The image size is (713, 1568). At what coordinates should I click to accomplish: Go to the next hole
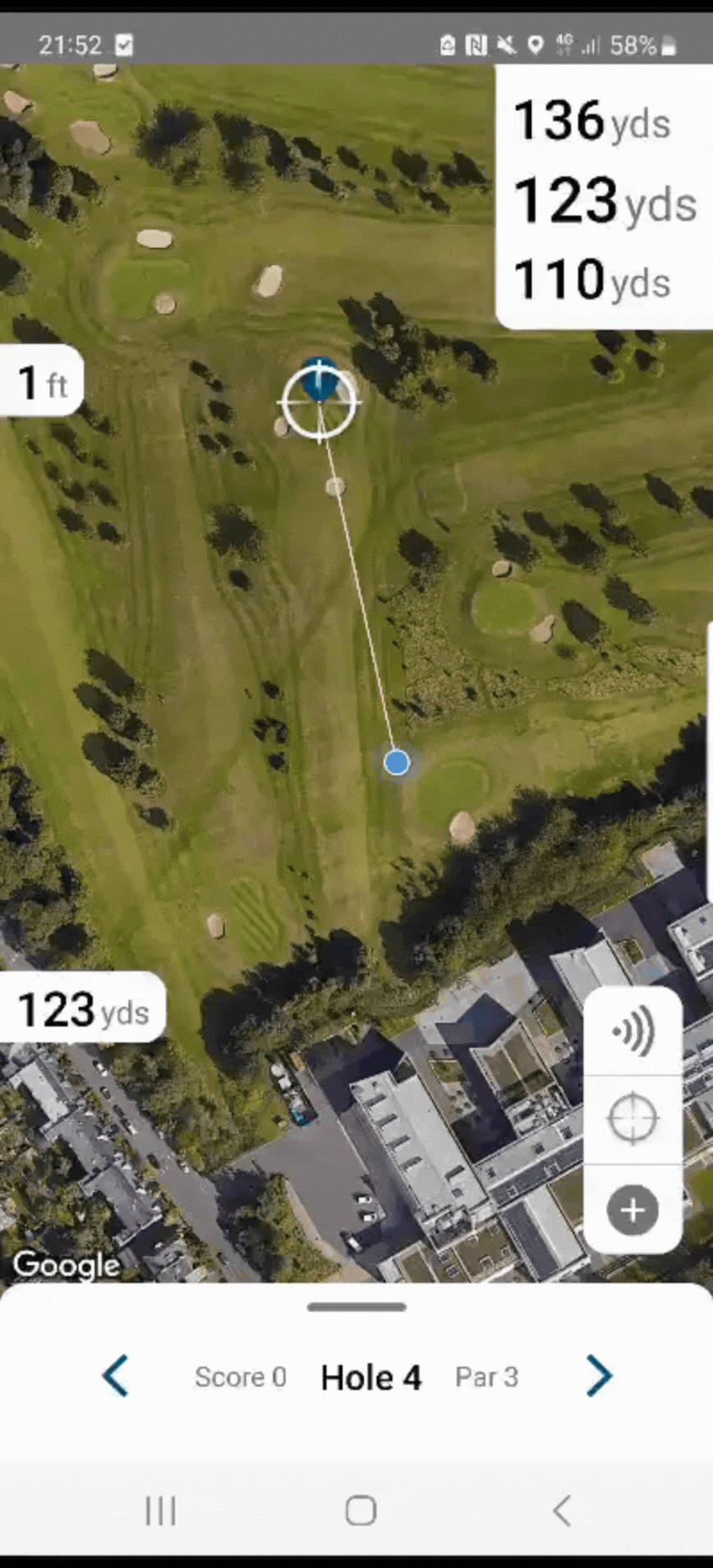tap(599, 1376)
